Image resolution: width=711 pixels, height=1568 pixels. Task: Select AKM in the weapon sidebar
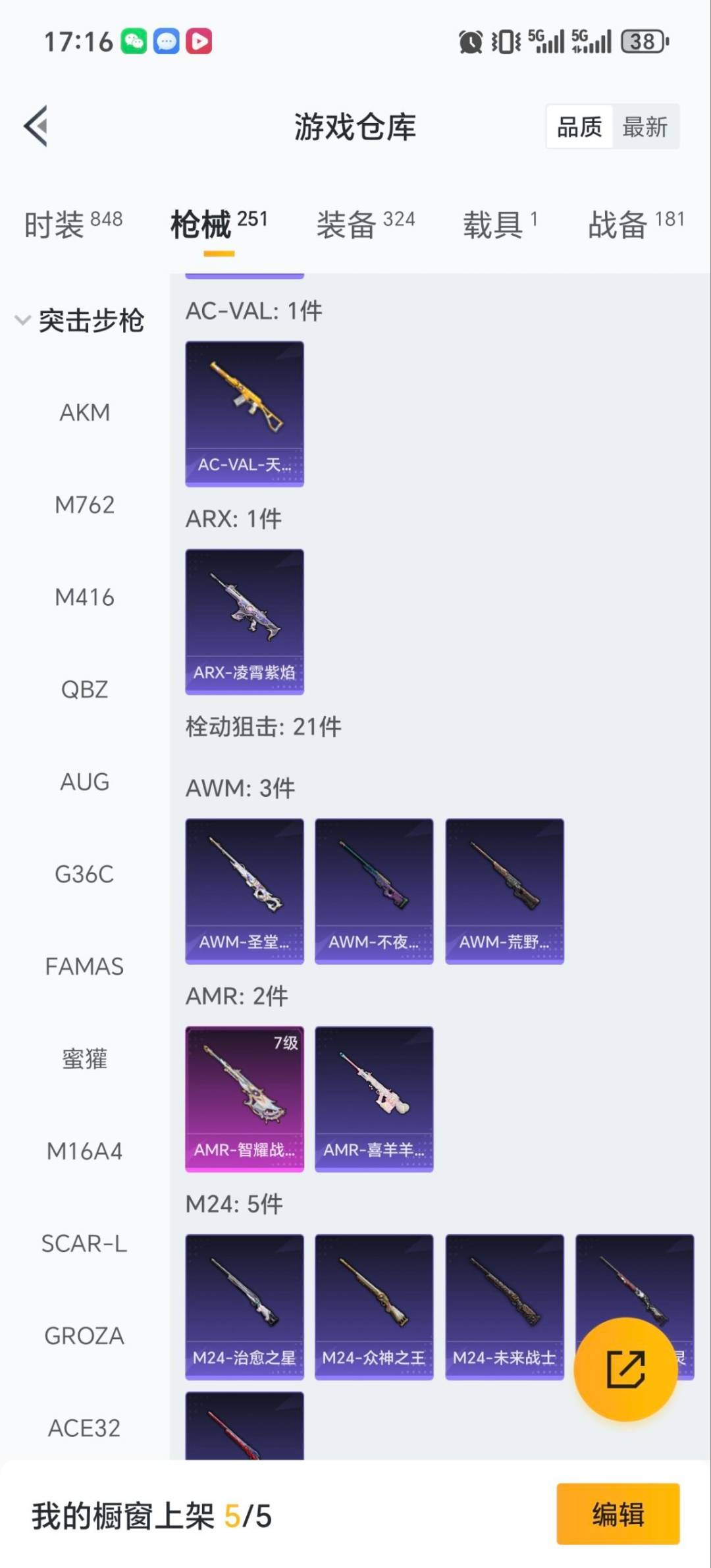[x=84, y=412]
